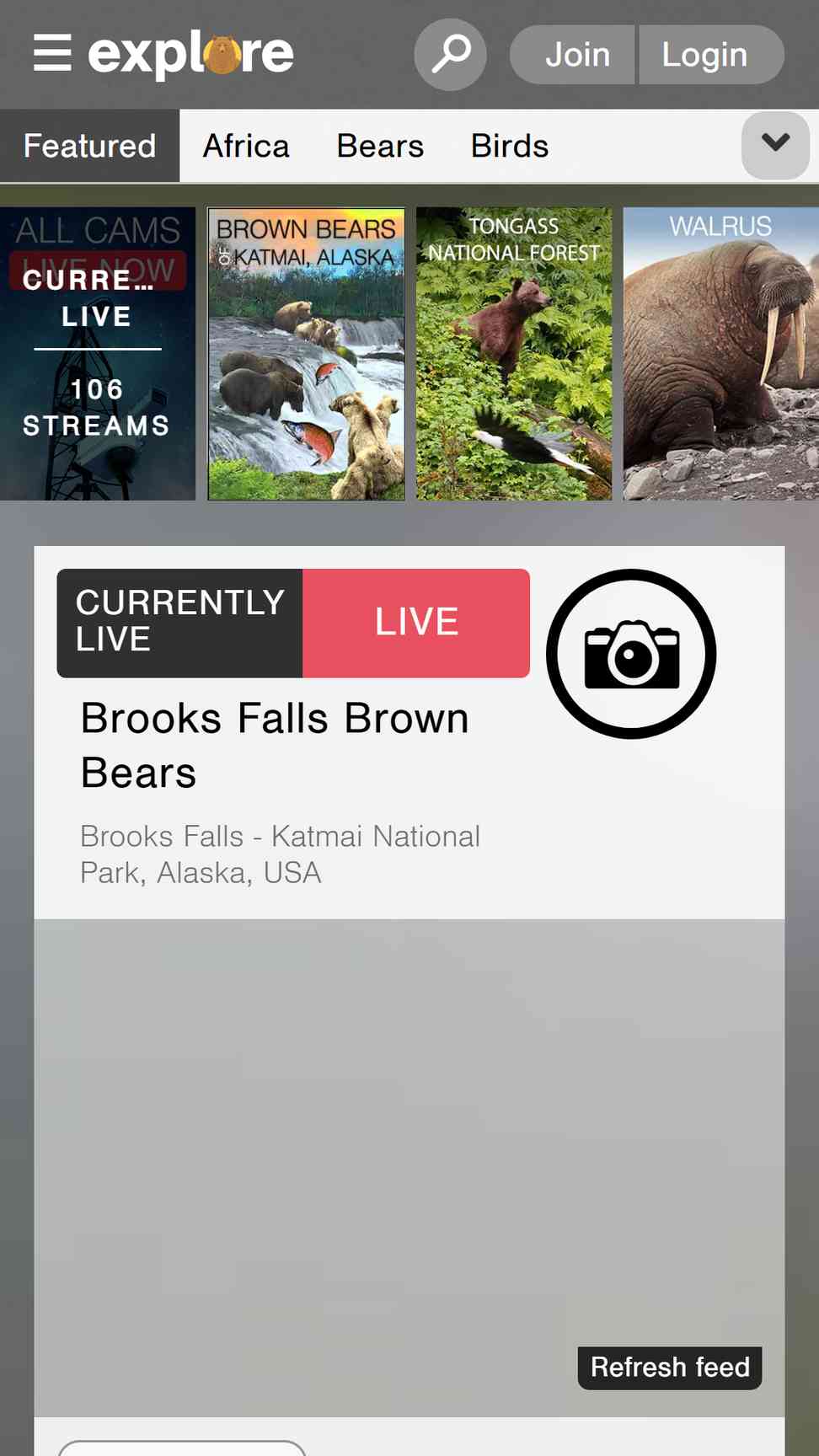Open the search magnifier
Viewport: 819px width, 1456px height.
tap(451, 54)
